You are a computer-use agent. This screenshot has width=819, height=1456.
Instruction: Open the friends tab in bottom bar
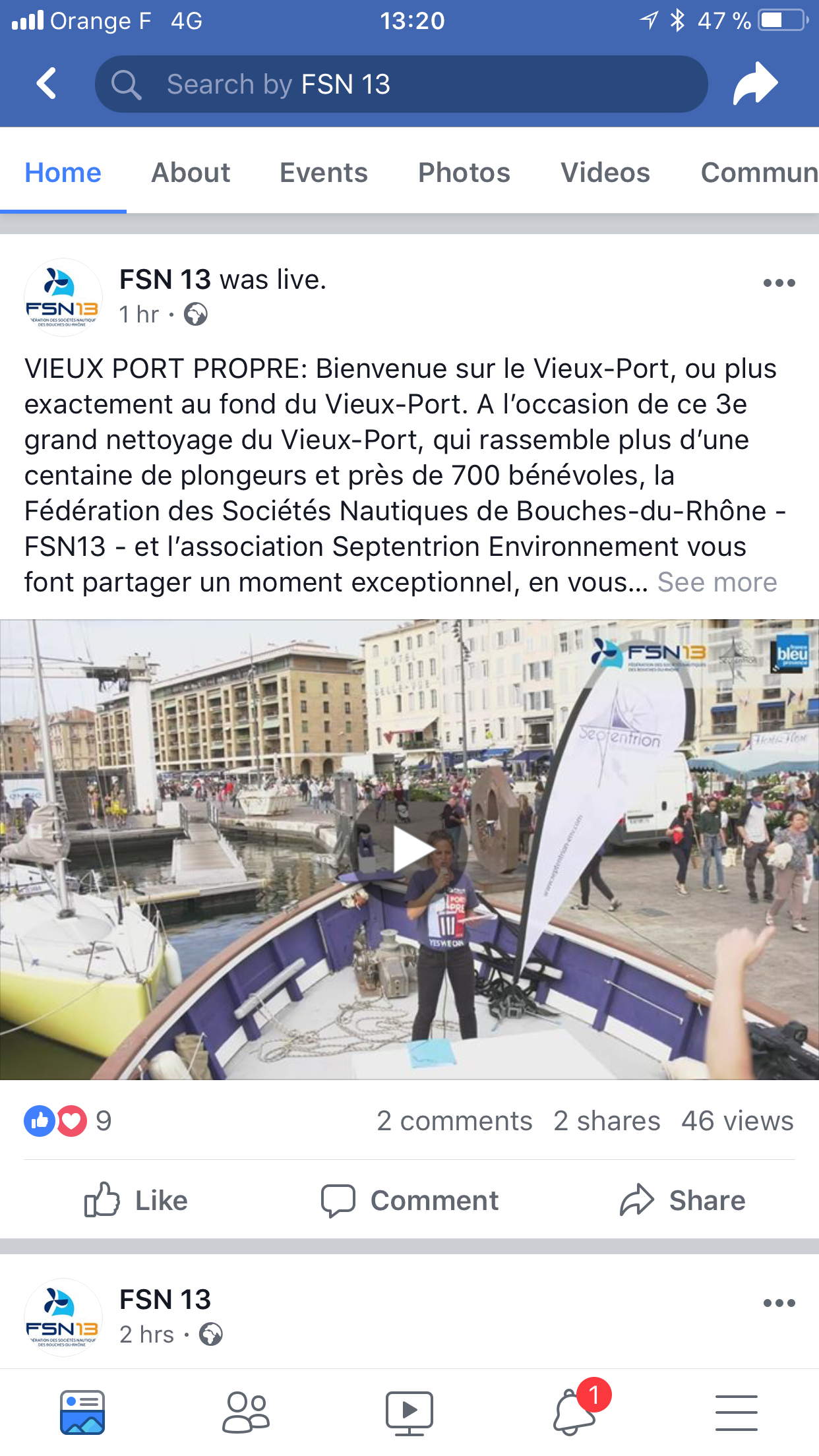[246, 1412]
